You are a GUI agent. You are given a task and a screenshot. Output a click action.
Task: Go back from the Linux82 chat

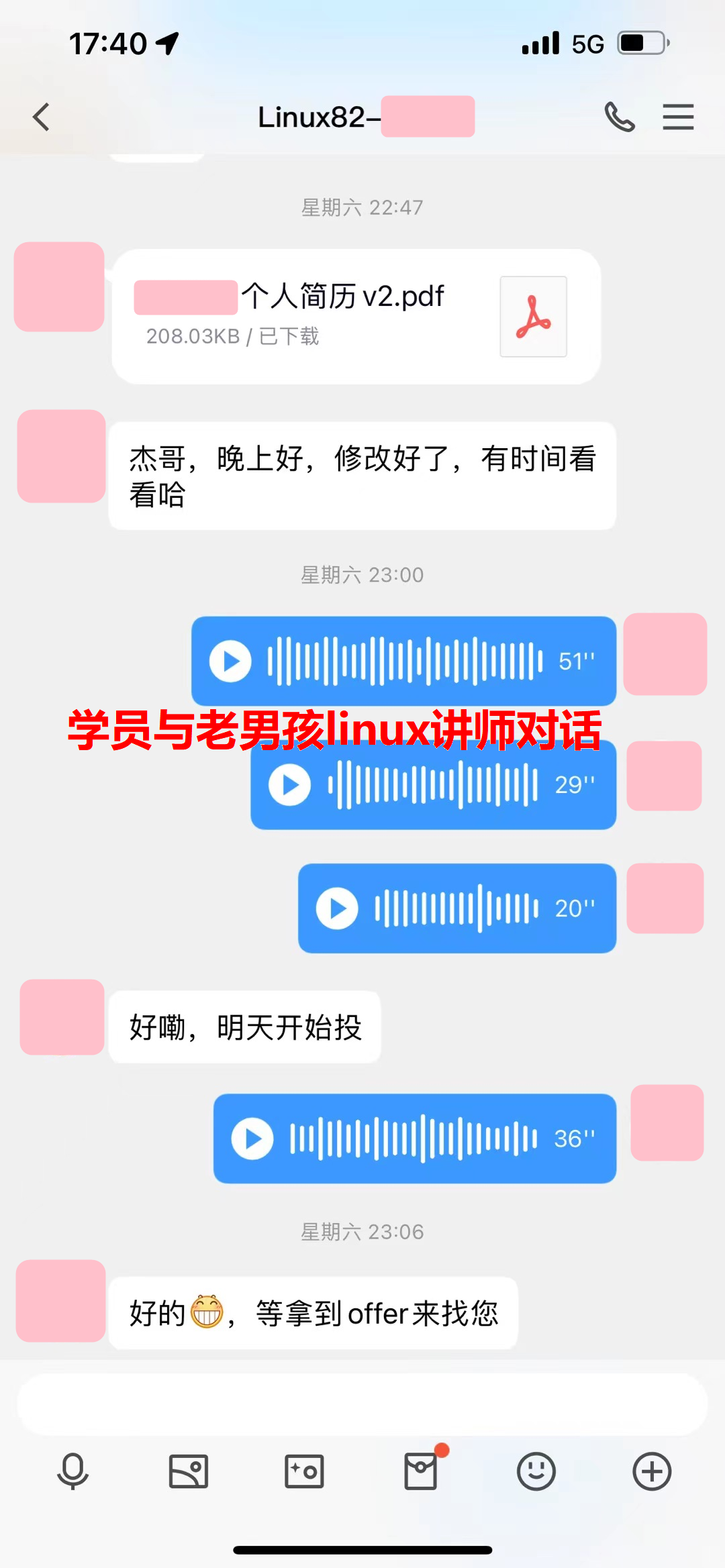pyautogui.click(x=42, y=117)
